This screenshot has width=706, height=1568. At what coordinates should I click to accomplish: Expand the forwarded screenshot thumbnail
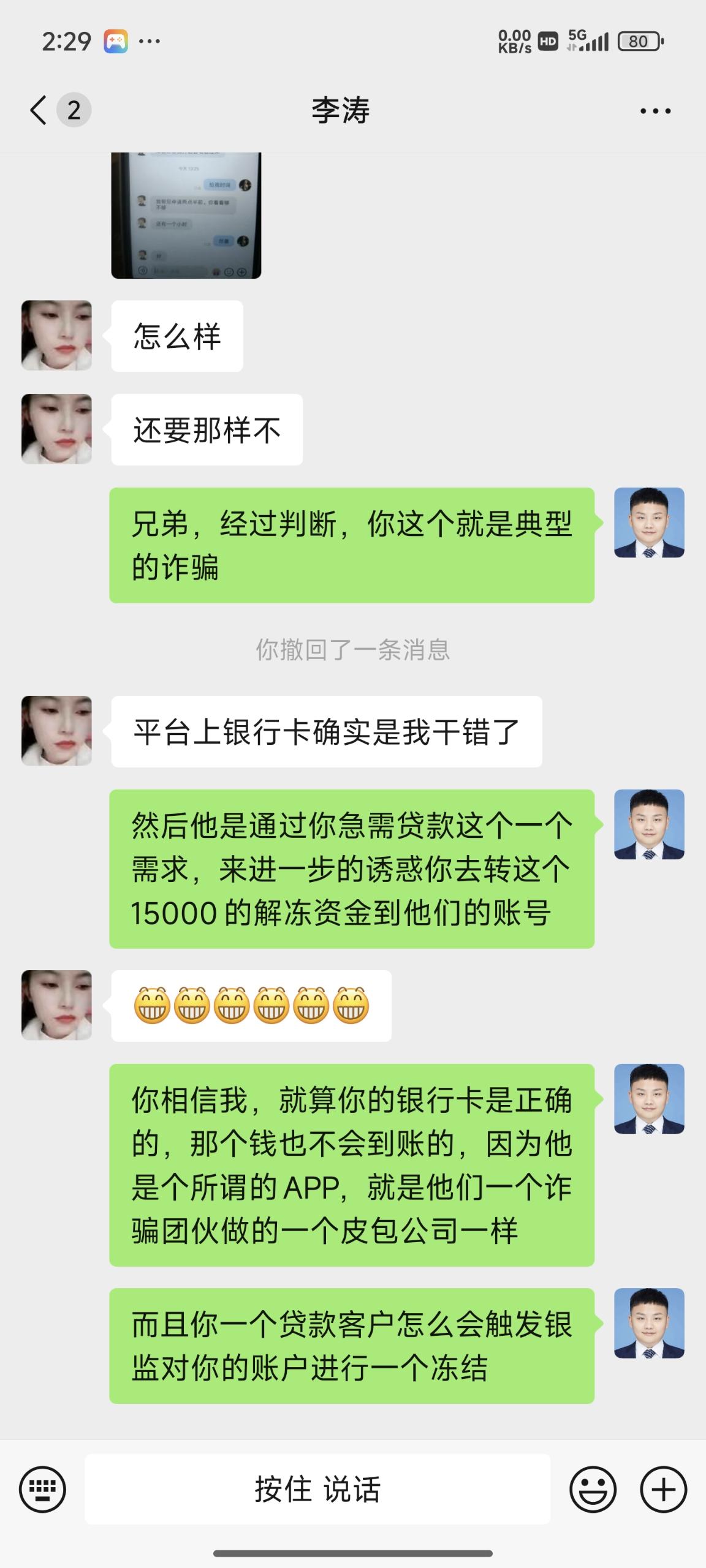tap(187, 211)
